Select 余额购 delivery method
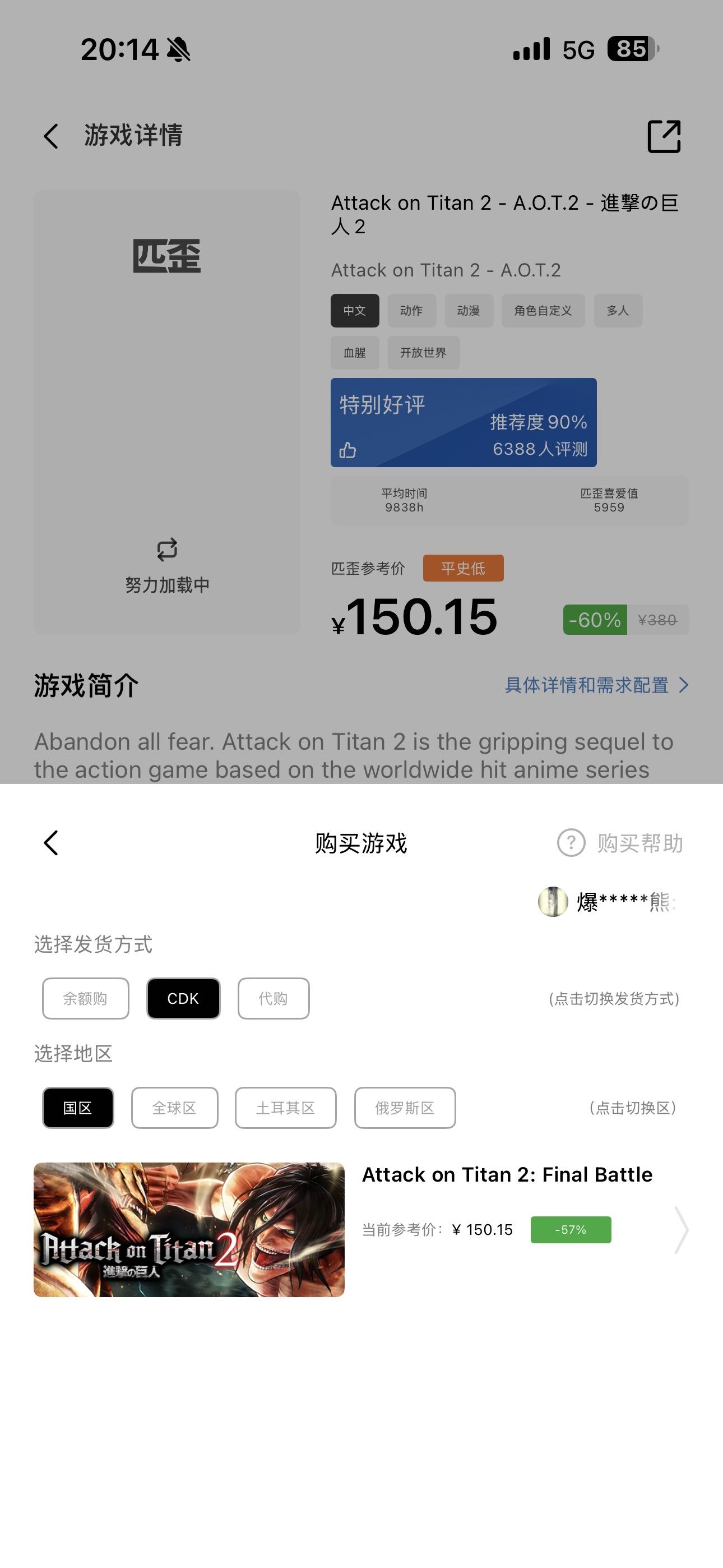This screenshot has height=1568, width=723. click(x=85, y=998)
